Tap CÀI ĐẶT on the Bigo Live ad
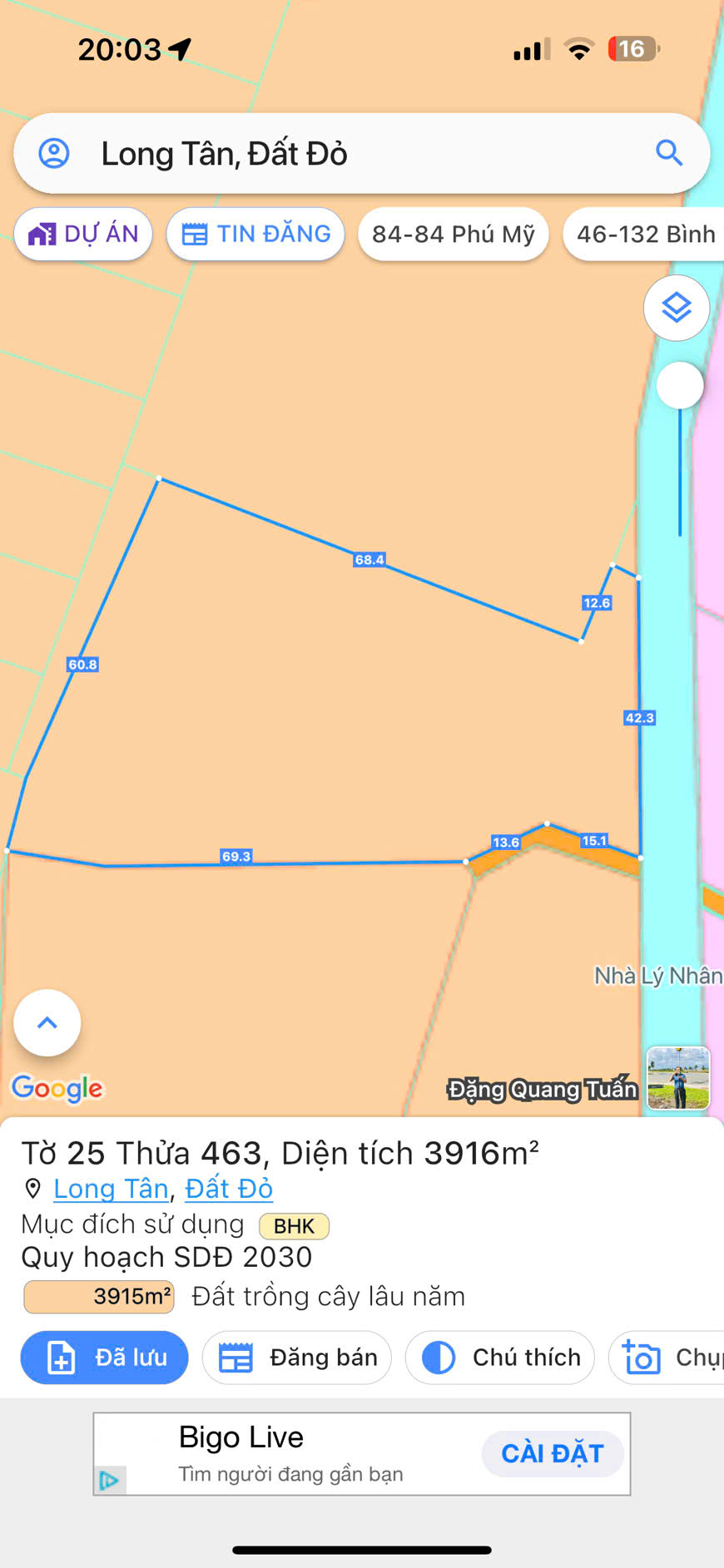Screen dimensions: 724x1568 [553, 1453]
